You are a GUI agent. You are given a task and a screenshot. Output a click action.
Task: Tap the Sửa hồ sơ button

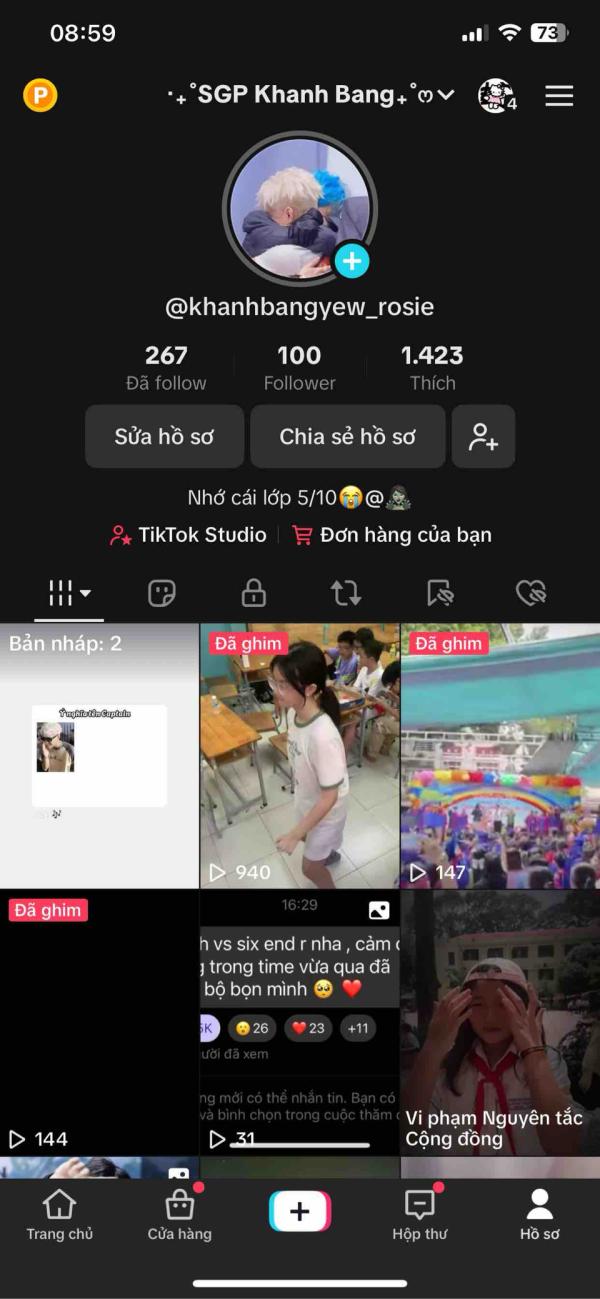coord(164,437)
